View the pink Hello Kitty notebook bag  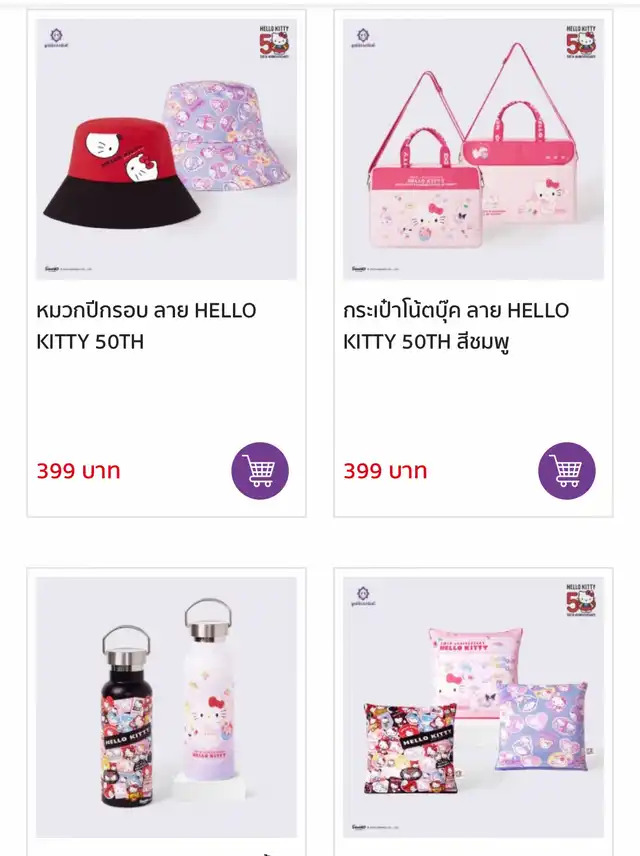(x=473, y=150)
